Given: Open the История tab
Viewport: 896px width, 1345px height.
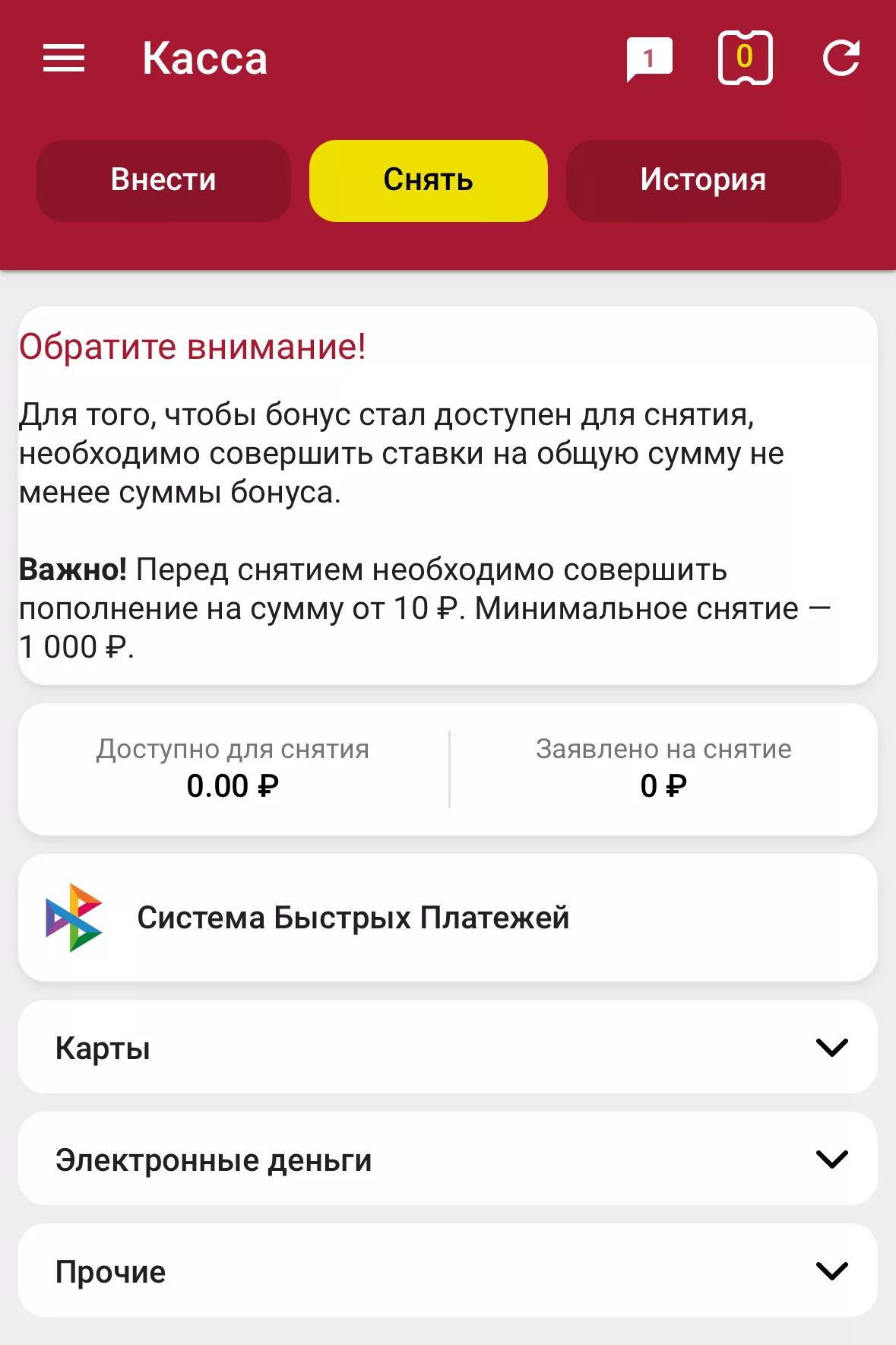Looking at the screenshot, I should pos(703,180).
